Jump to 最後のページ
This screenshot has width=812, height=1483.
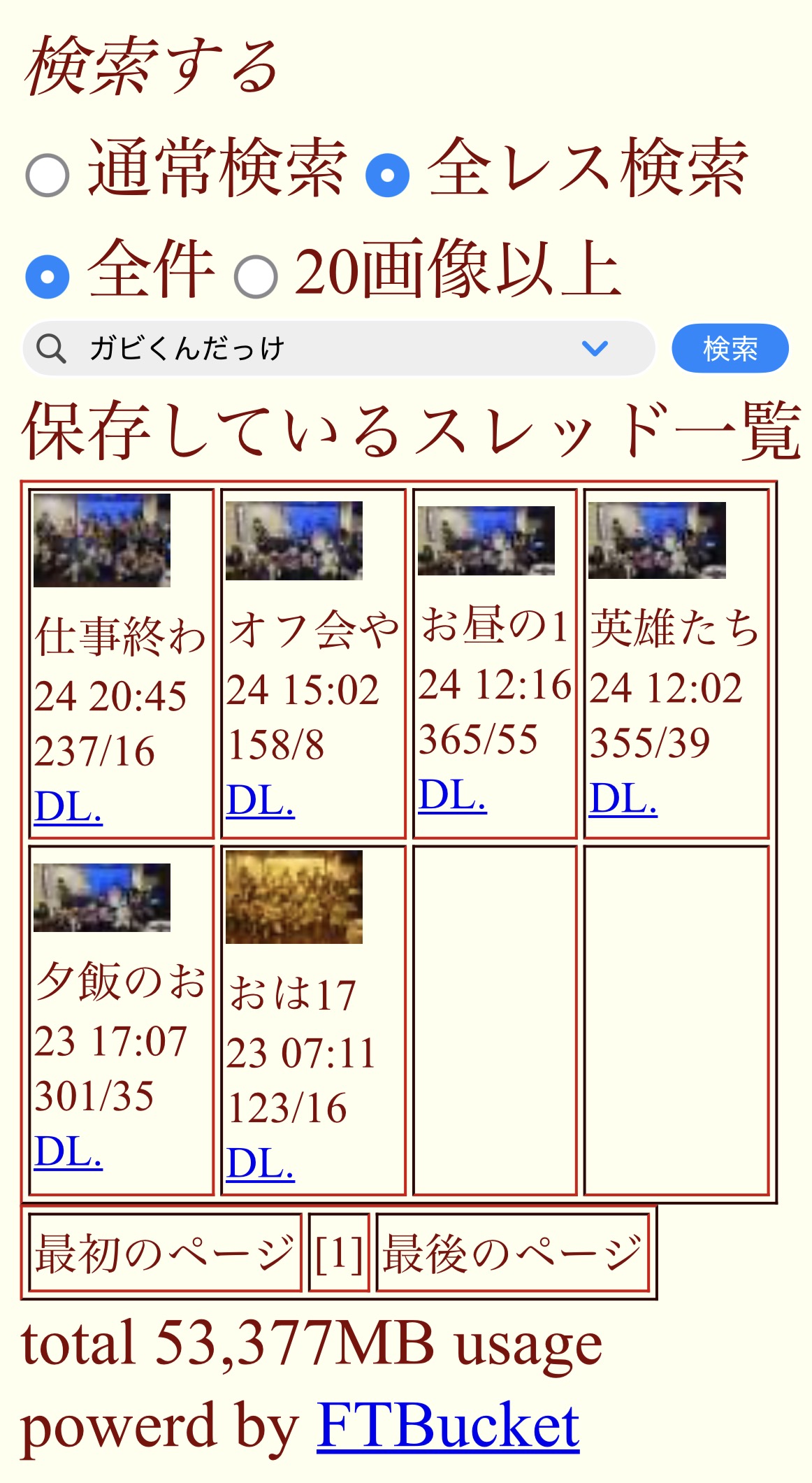tap(512, 1253)
